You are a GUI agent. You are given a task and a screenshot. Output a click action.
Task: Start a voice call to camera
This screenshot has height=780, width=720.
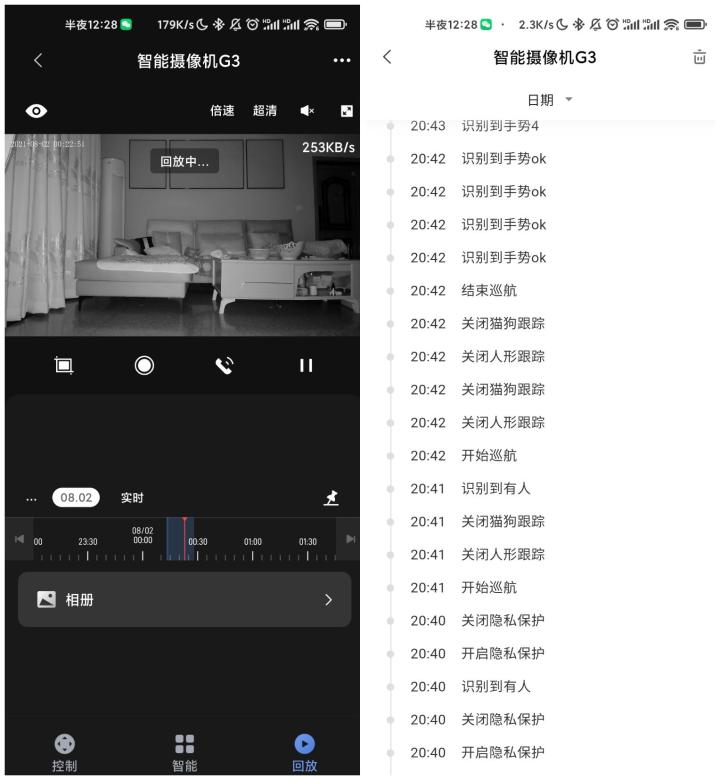coord(224,365)
